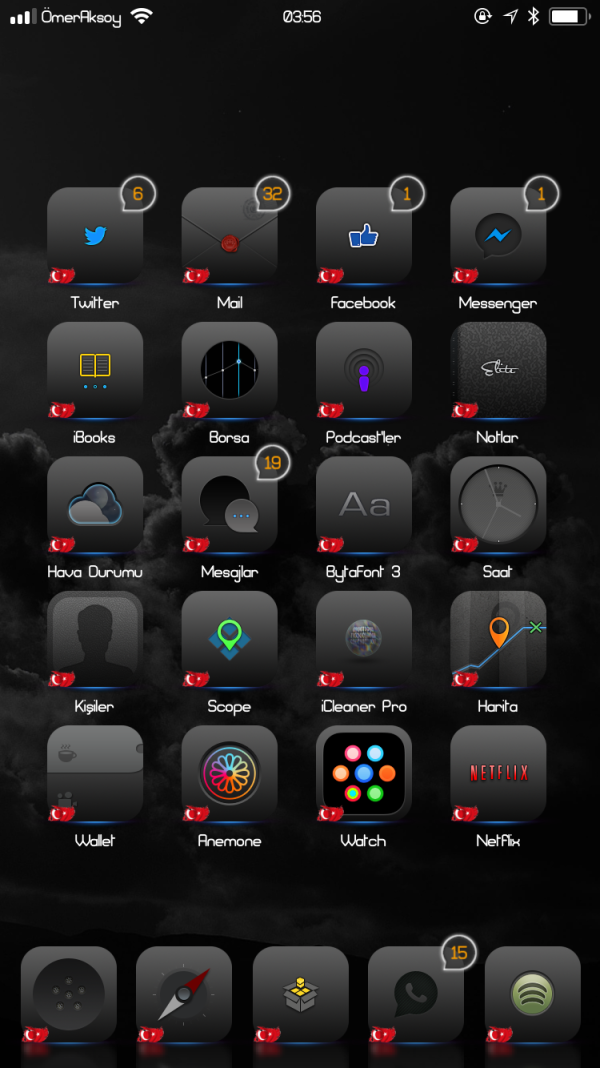This screenshot has width=600, height=1068.
Task: Launch Anemone
Action: click(x=229, y=773)
